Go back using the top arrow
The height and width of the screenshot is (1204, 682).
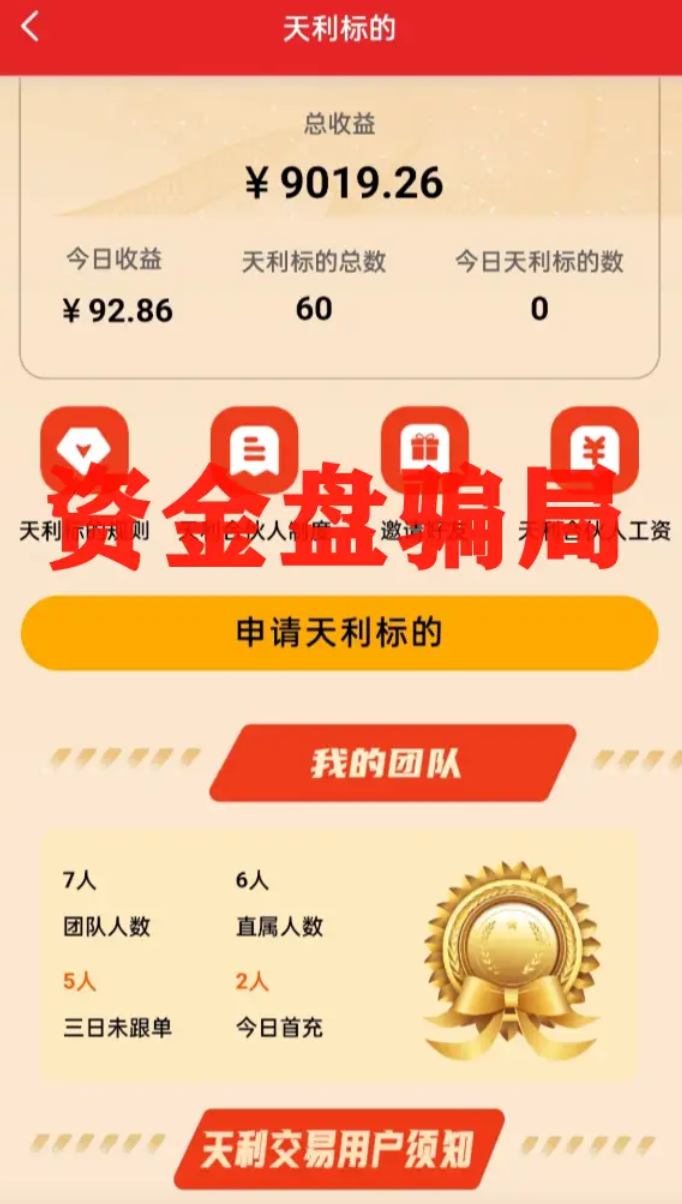[30, 28]
